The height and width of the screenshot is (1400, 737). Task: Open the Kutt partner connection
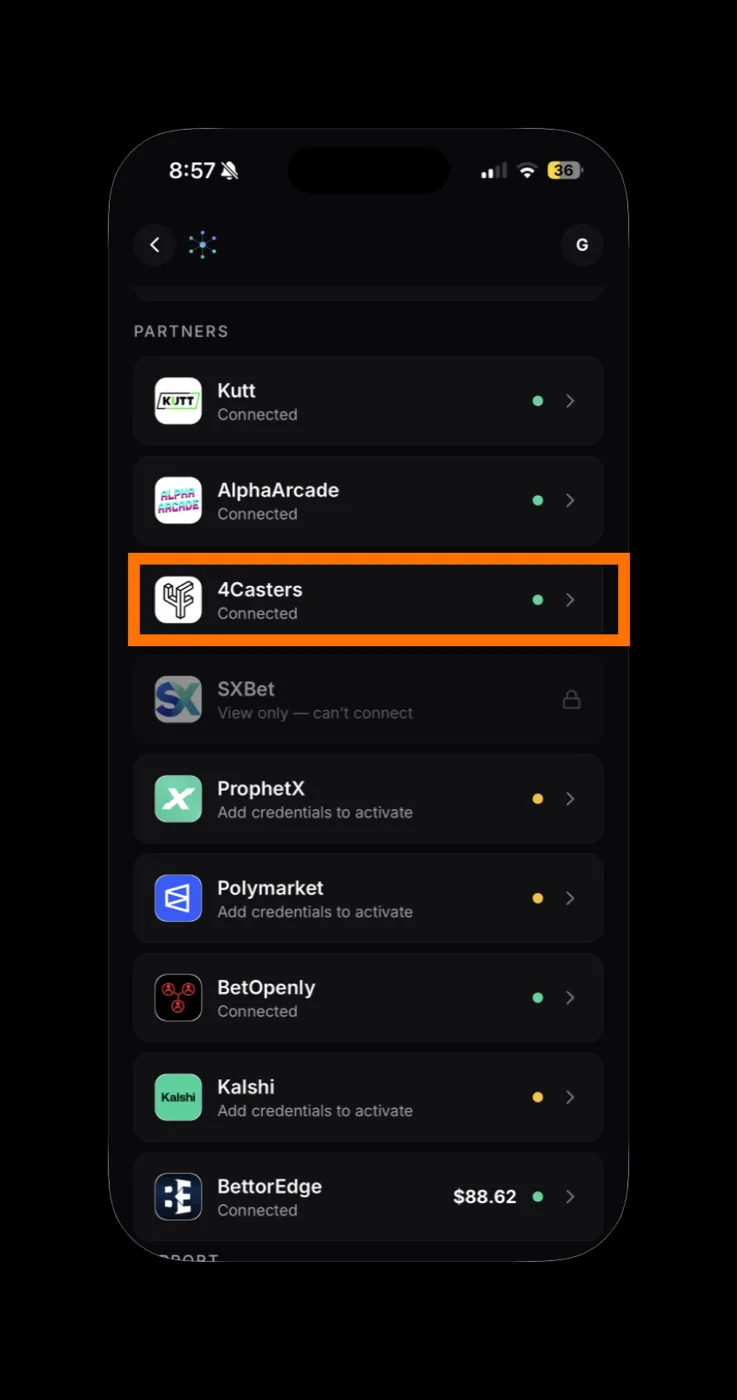(368, 401)
